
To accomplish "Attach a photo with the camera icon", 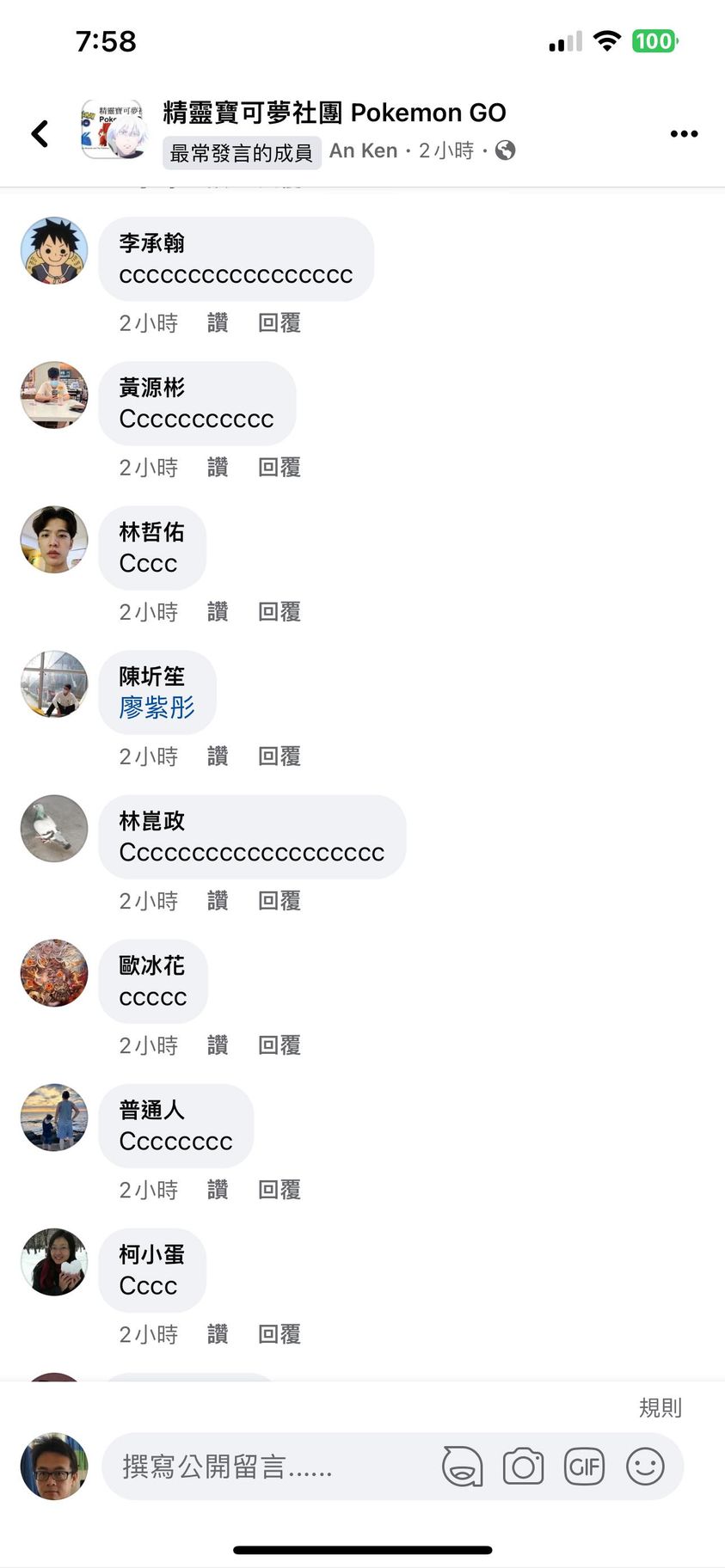I will [x=523, y=1467].
